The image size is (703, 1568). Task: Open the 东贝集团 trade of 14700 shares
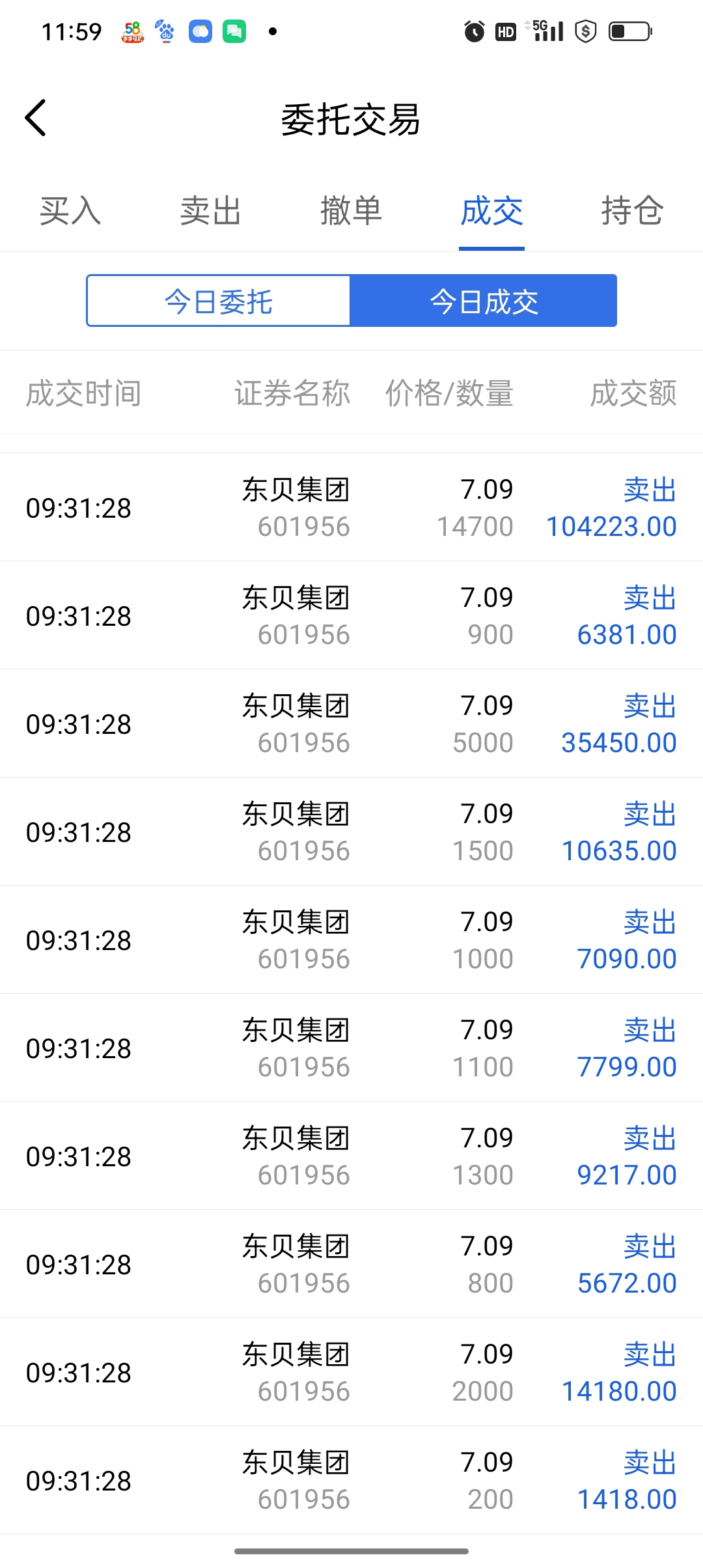click(351, 507)
